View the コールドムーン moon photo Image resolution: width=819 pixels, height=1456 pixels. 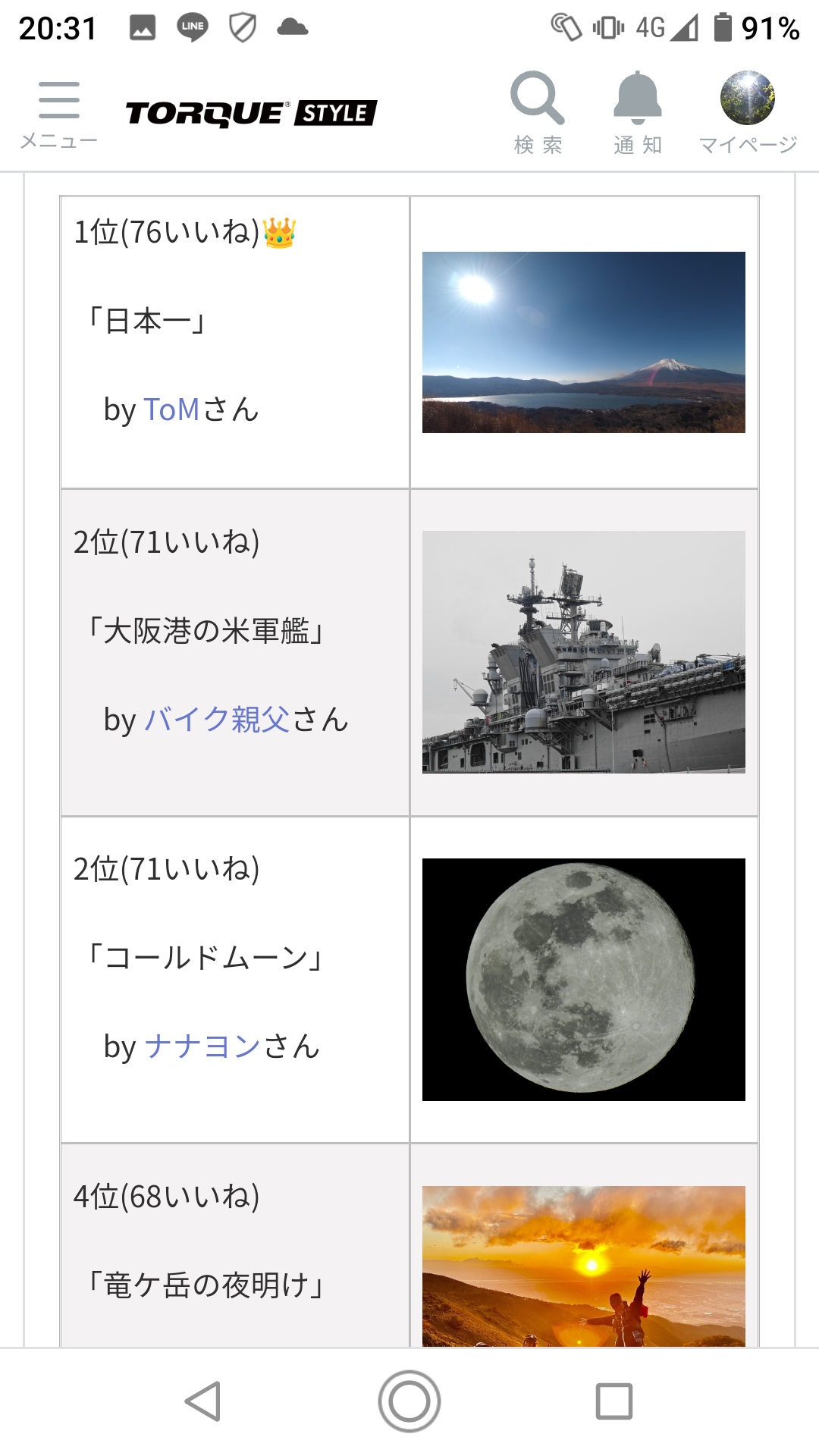coord(584,980)
